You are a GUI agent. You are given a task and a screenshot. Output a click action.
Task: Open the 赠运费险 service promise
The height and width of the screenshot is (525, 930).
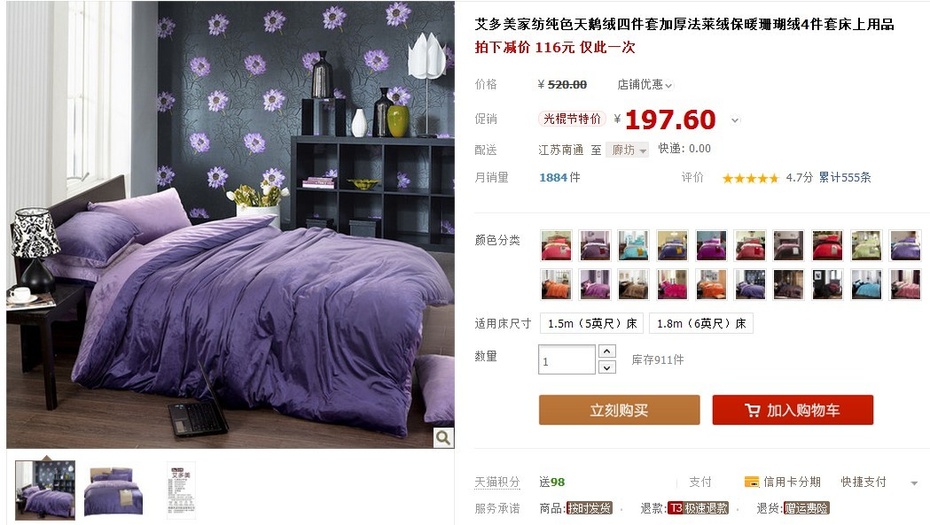point(806,508)
